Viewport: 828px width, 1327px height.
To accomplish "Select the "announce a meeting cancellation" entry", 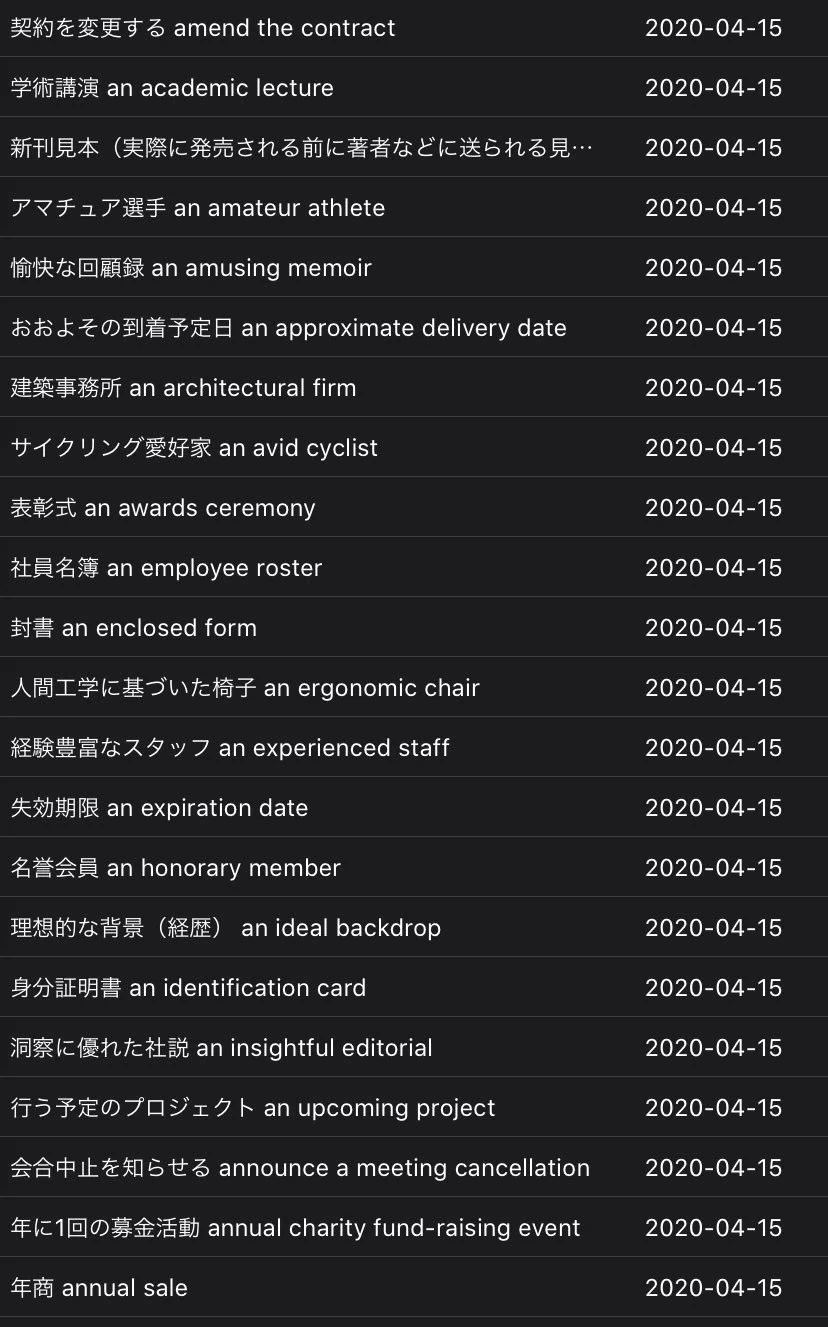I will coord(299,1167).
